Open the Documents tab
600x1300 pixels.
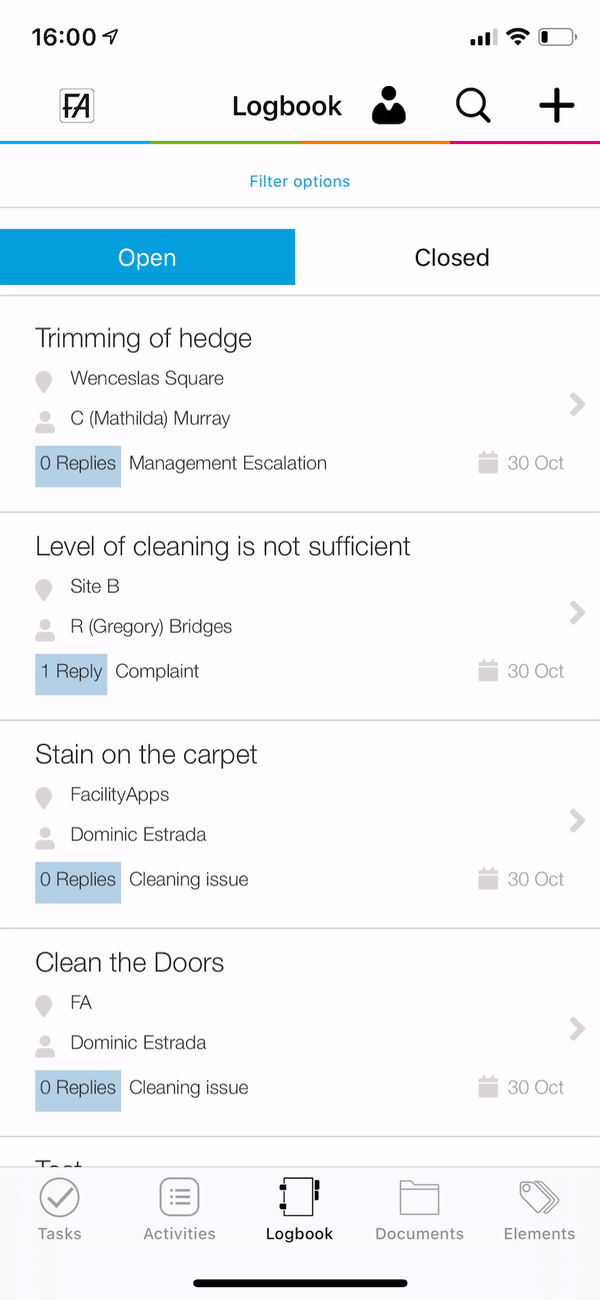(x=420, y=1209)
